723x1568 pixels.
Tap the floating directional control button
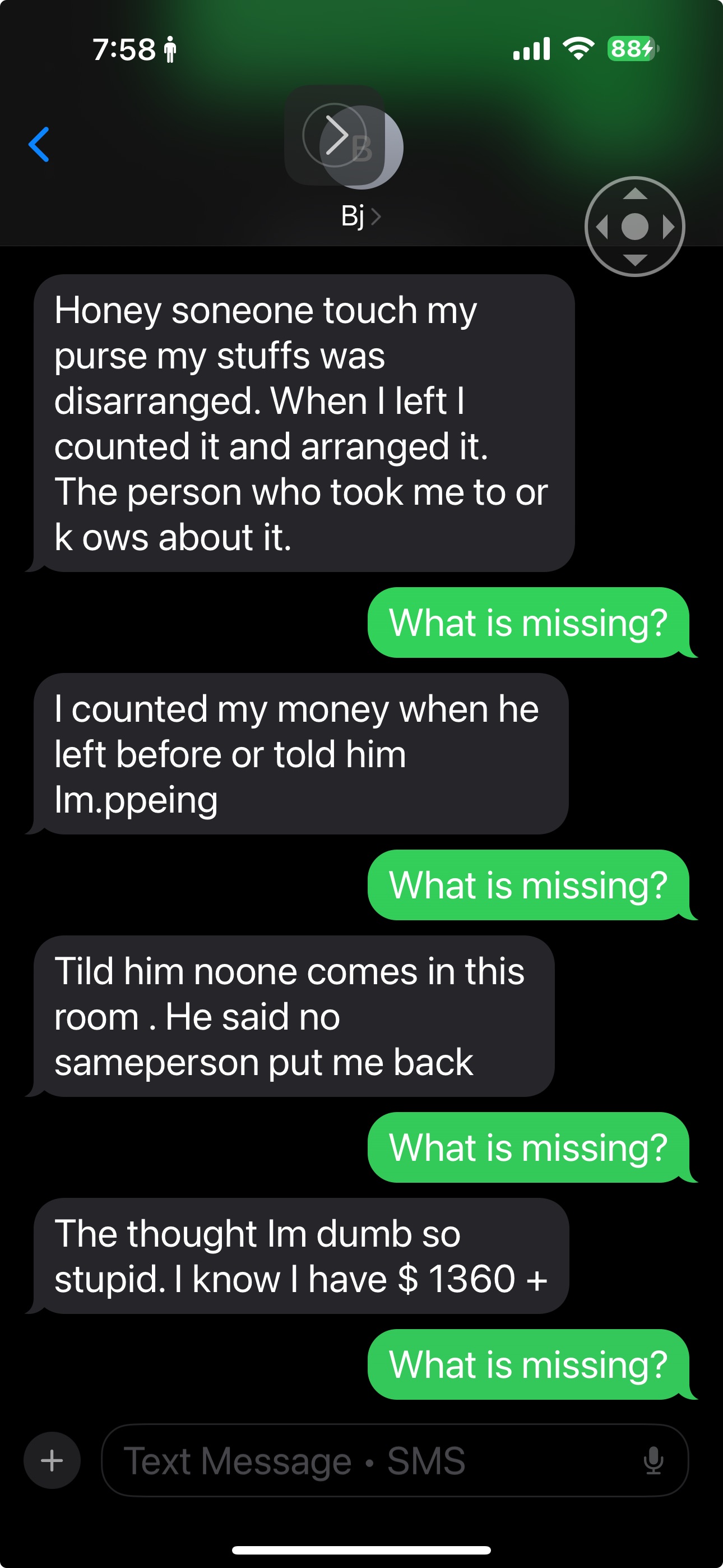pos(635,227)
